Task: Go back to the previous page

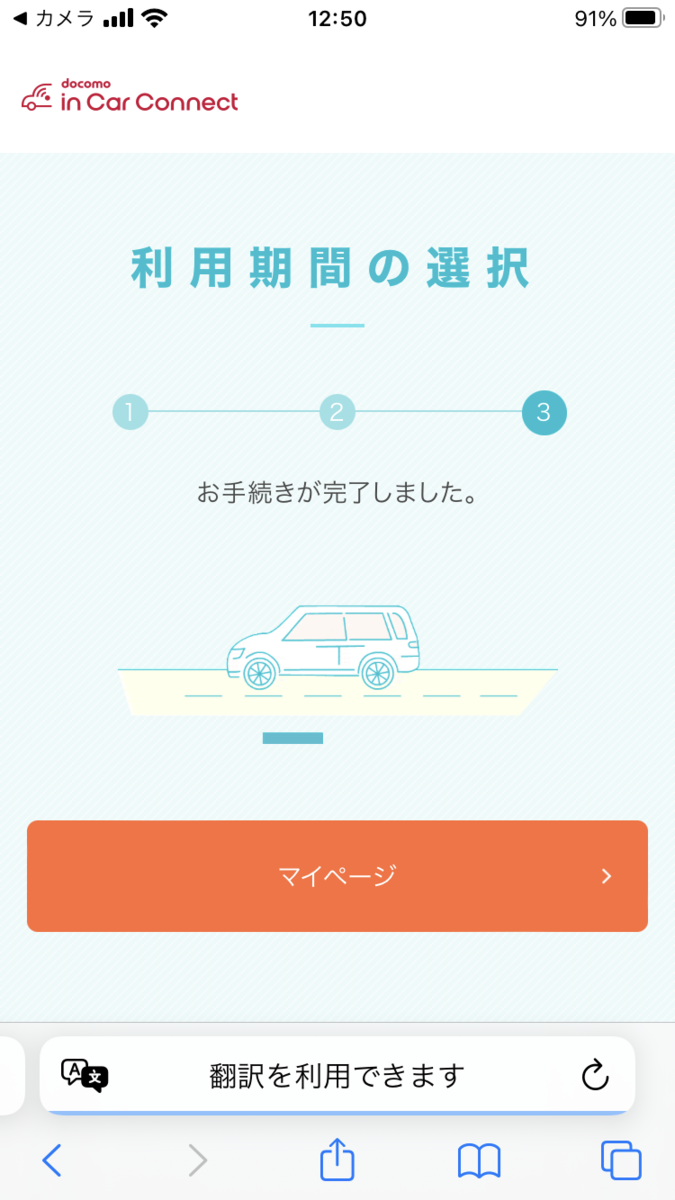Action: 52,1160
